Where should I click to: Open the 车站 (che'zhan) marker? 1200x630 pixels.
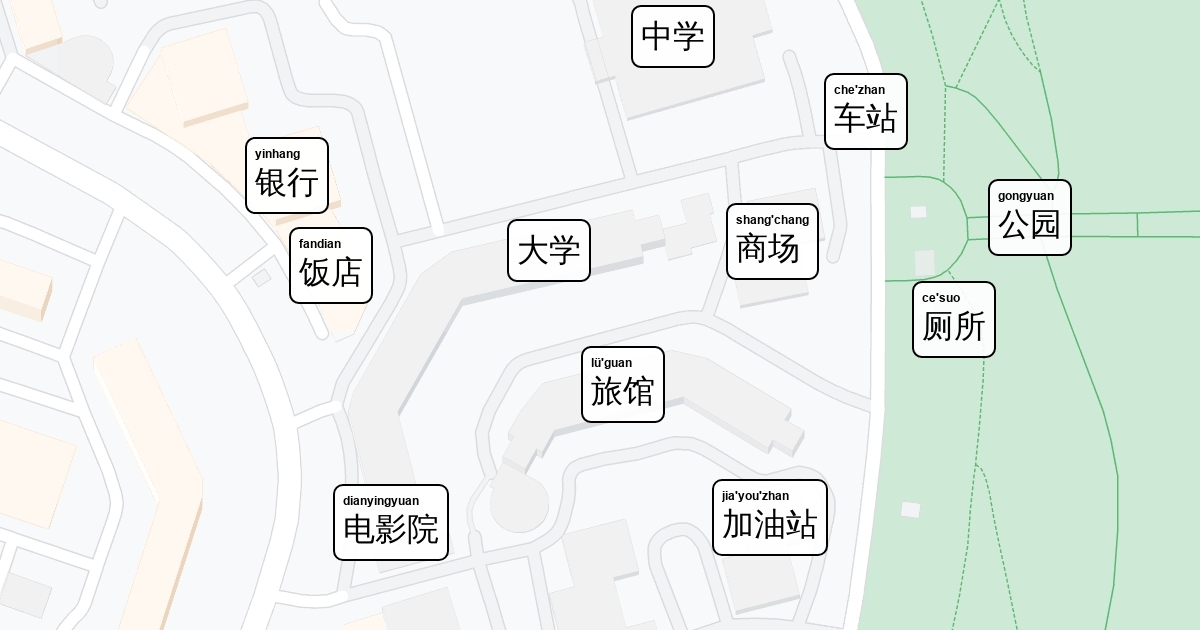pos(866,111)
